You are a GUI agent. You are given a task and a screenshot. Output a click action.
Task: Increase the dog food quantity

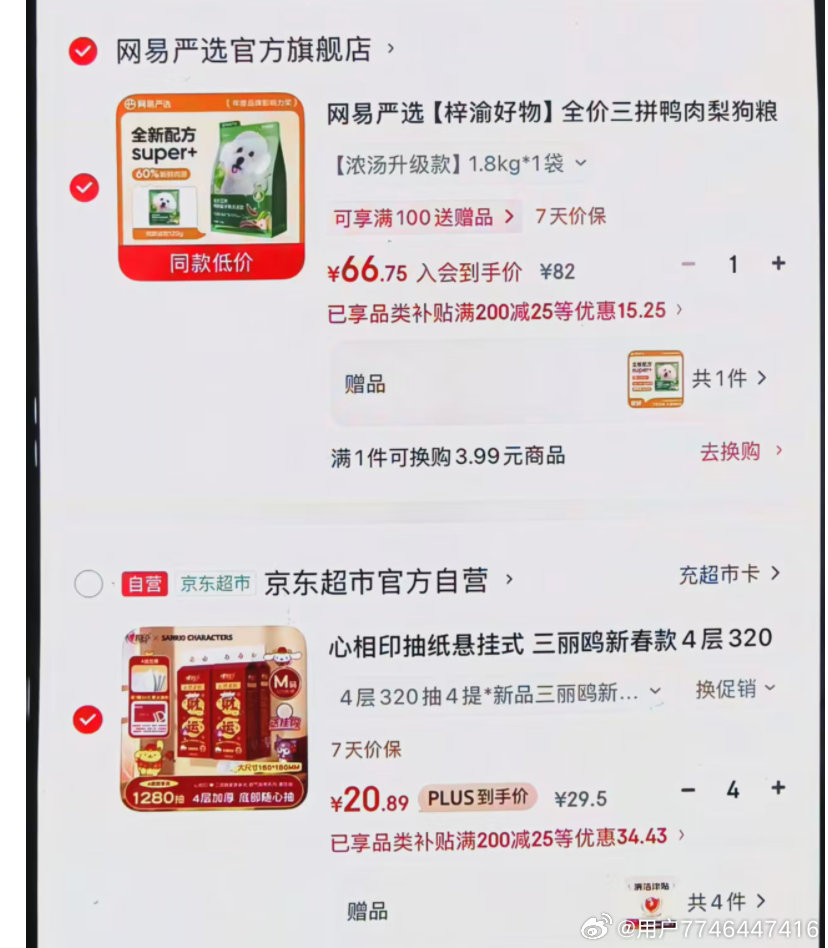(778, 264)
